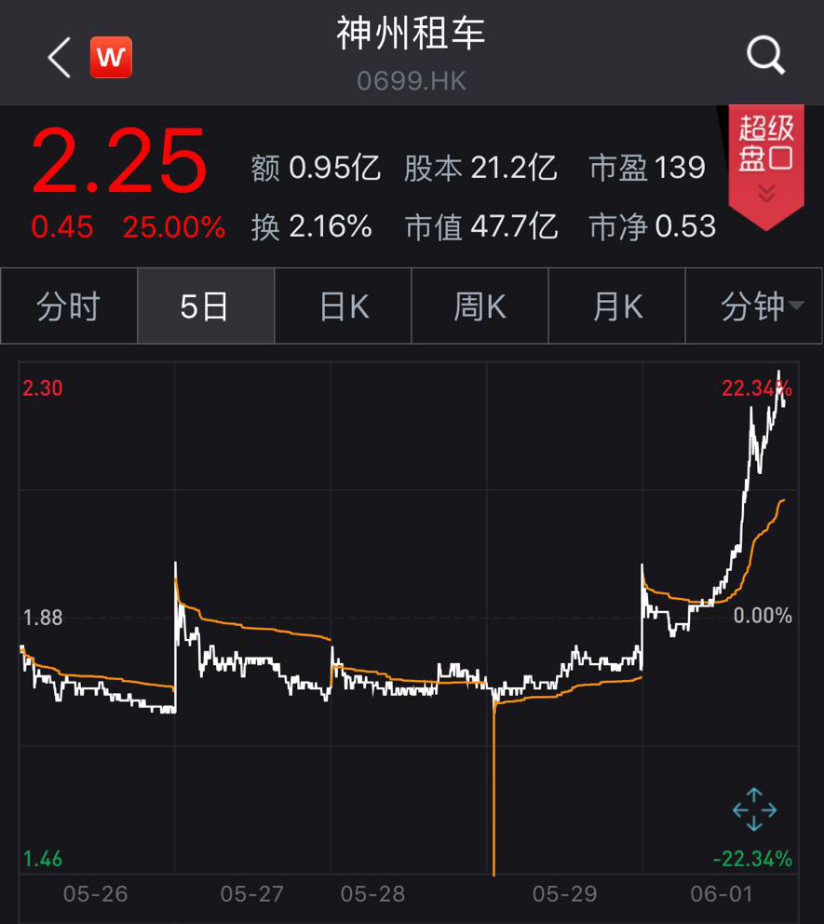Open stock search magnifier

[765, 56]
